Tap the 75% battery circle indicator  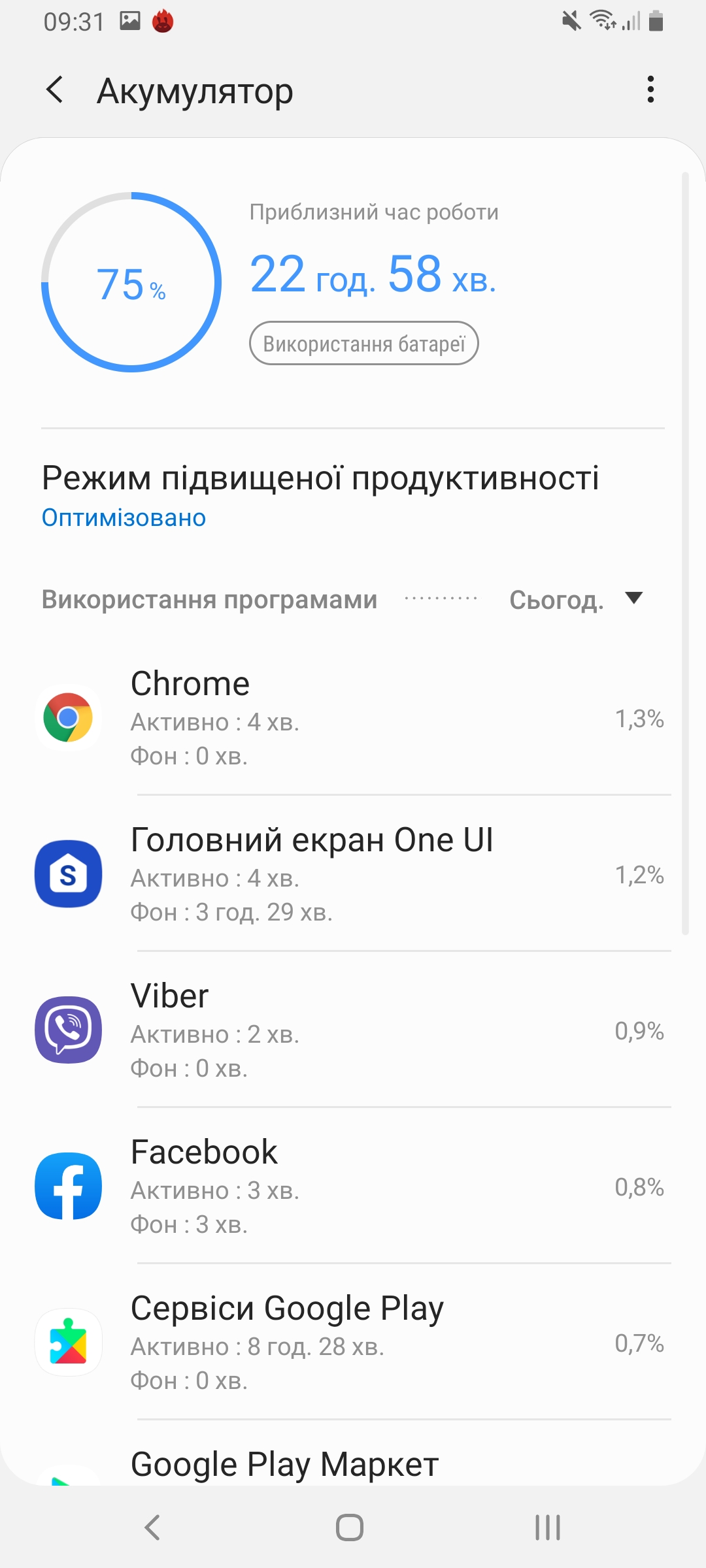(x=129, y=281)
